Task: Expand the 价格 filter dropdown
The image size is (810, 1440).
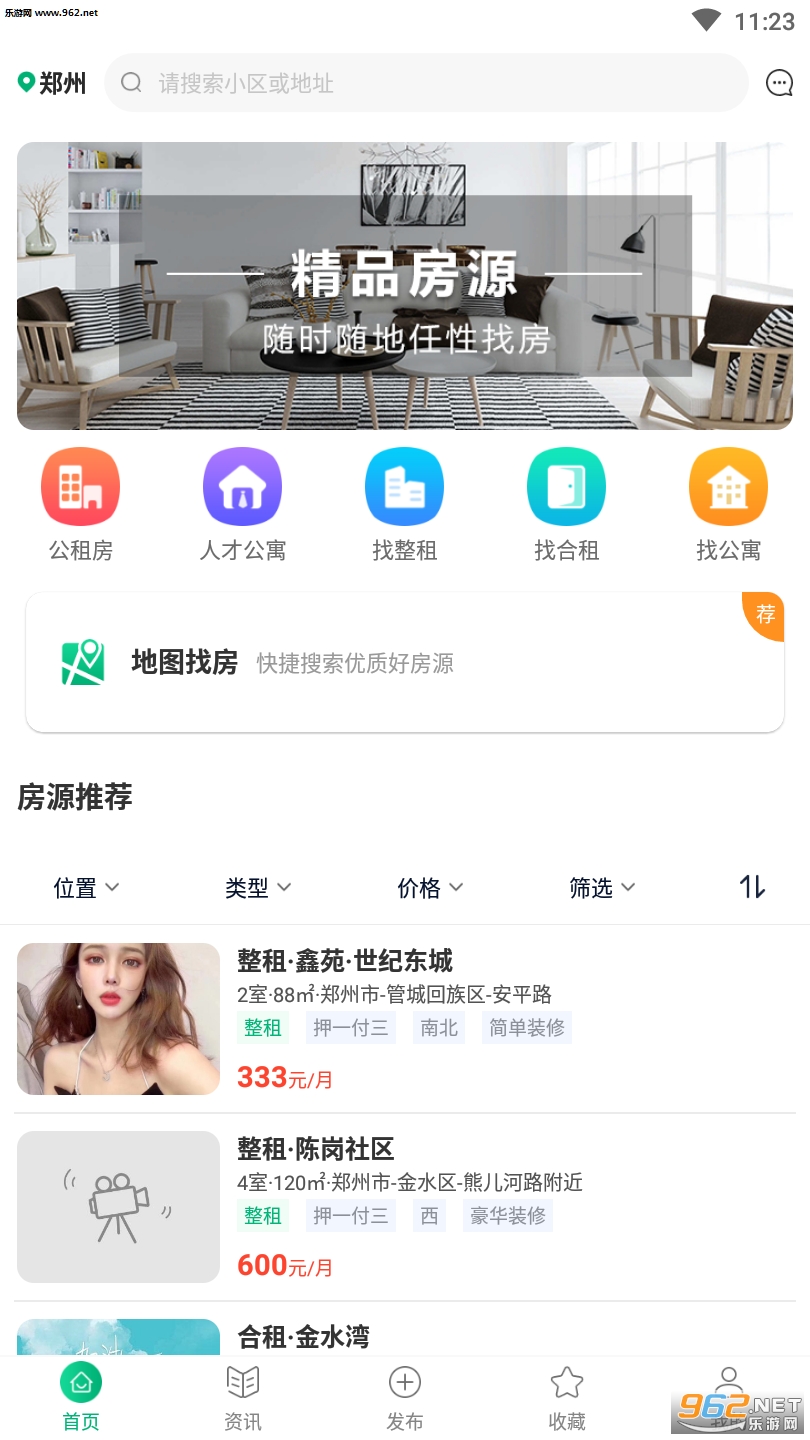Action: (x=430, y=887)
